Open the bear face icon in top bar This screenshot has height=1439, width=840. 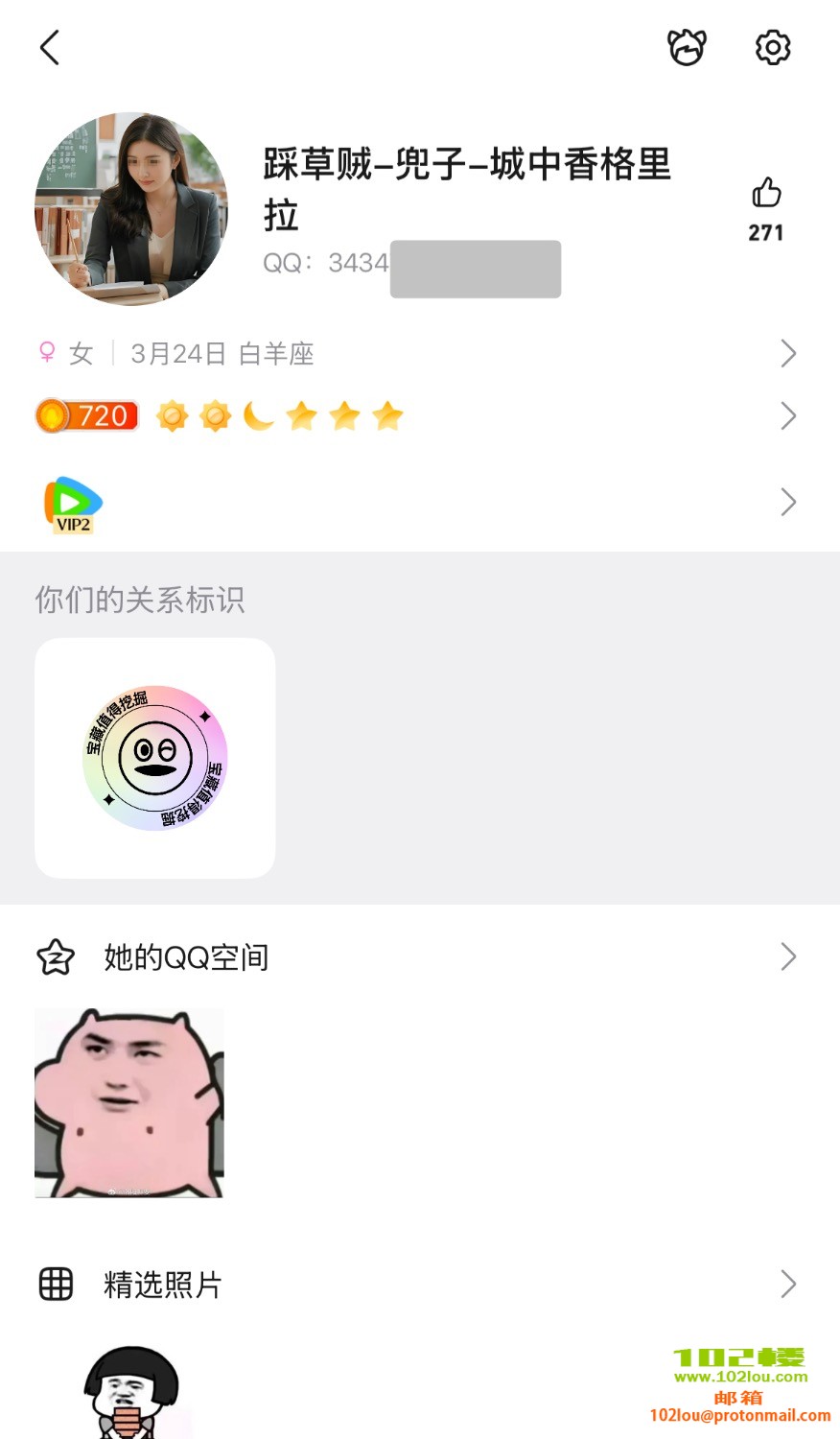687,47
